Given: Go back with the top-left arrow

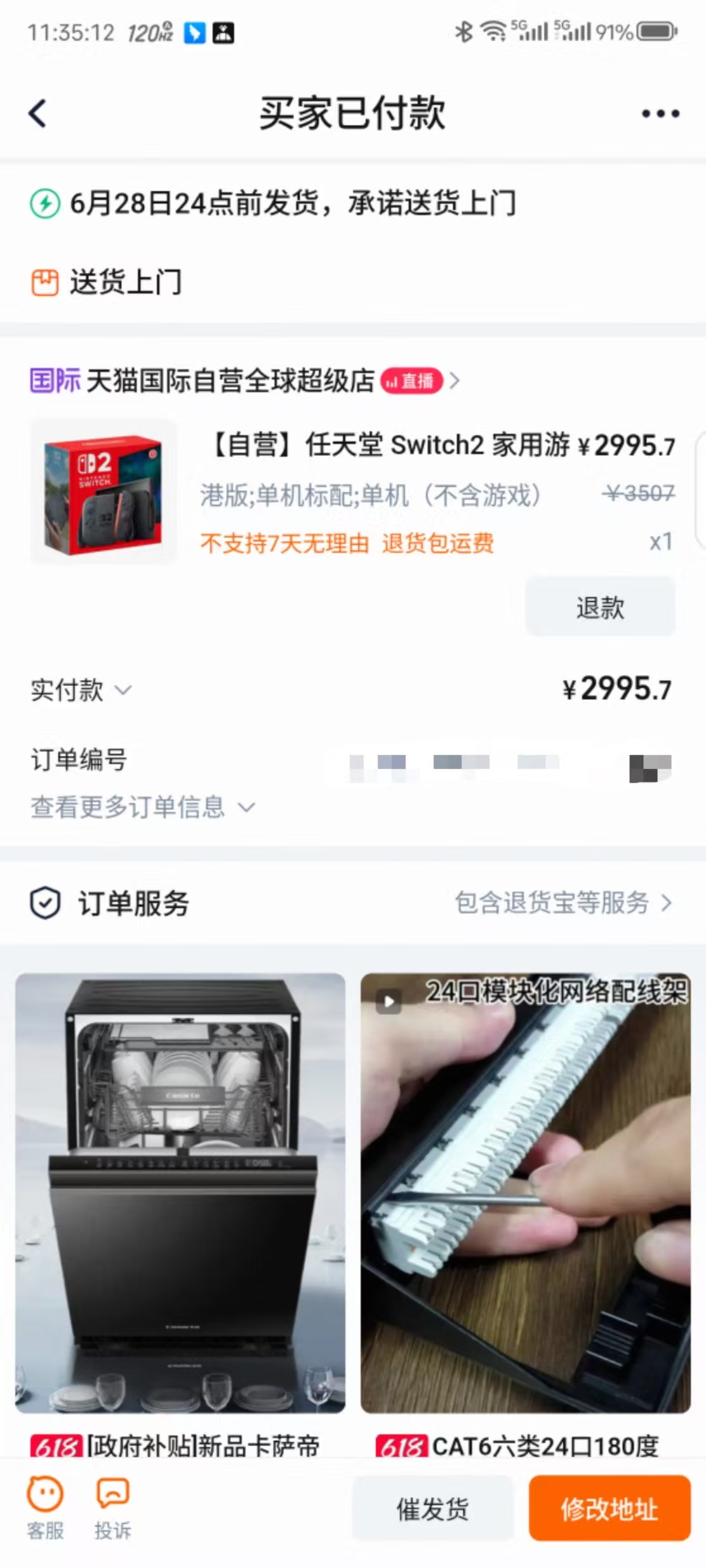Looking at the screenshot, I should [38, 114].
